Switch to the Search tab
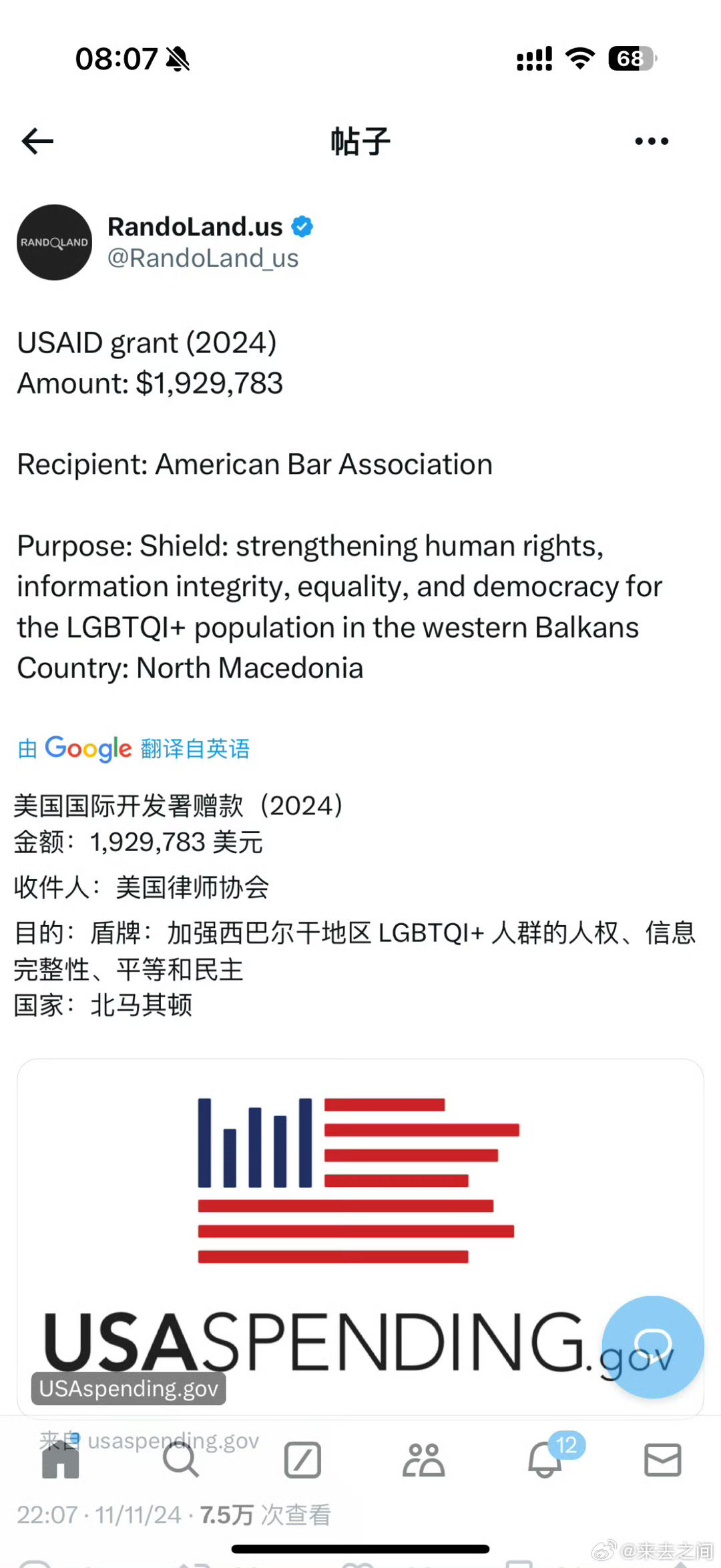This screenshot has height=1568, width=721. tap(180, 1459)
